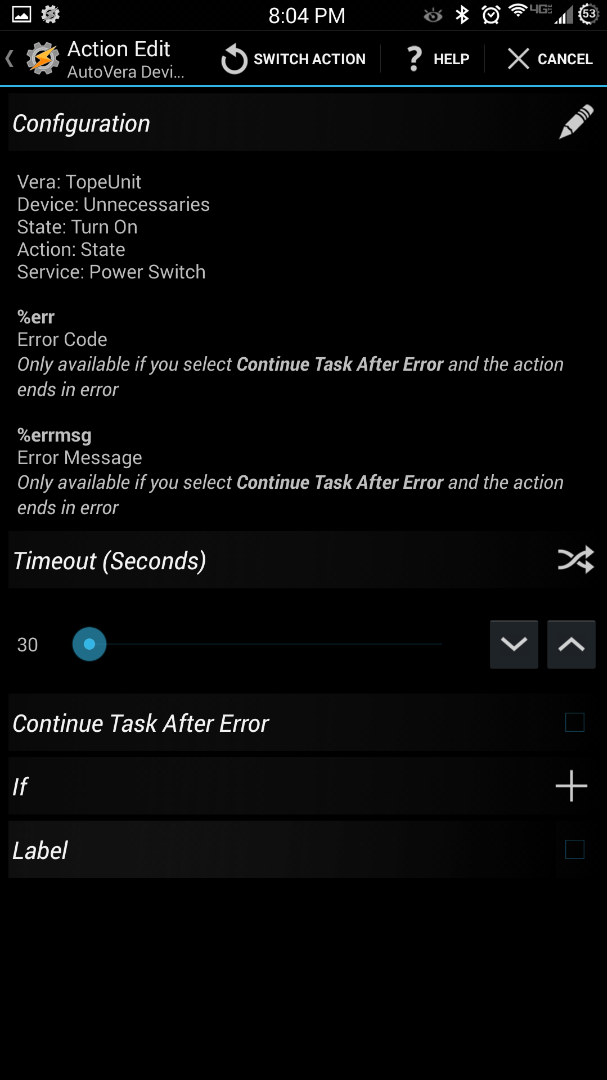Edit the Configuration with the pencil icon
The height and width of the screenshot is (1080, 607).
click(575, 123)
